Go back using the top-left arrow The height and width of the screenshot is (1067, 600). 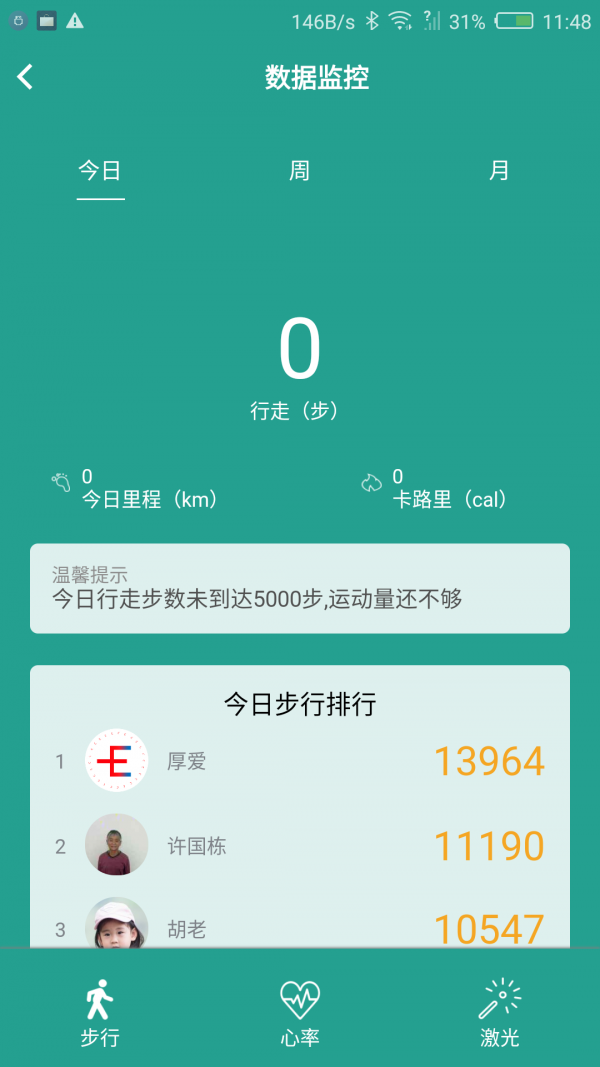(26, 77)
